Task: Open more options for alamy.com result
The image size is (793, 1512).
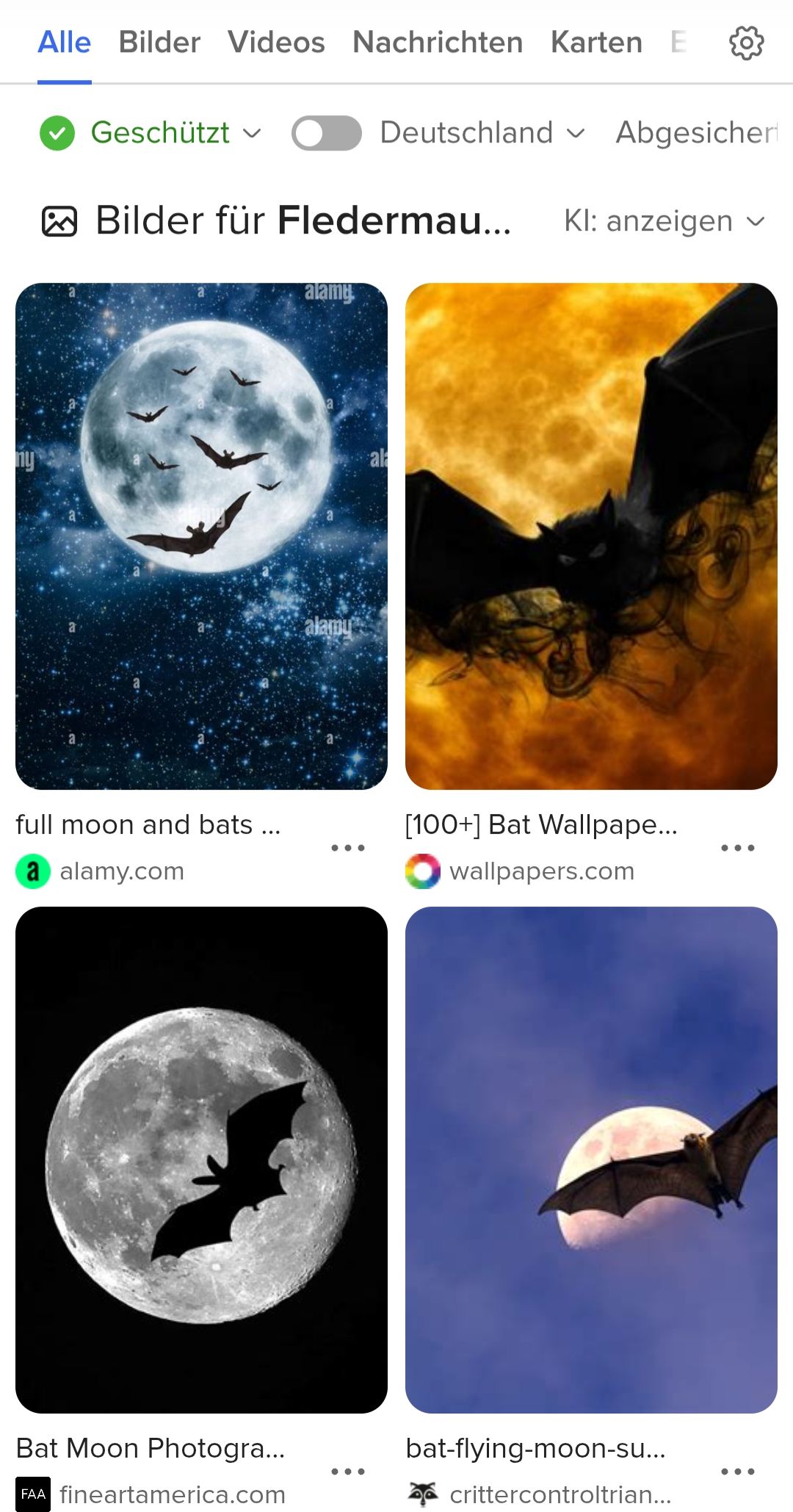Action: click(x=348, y=848)
